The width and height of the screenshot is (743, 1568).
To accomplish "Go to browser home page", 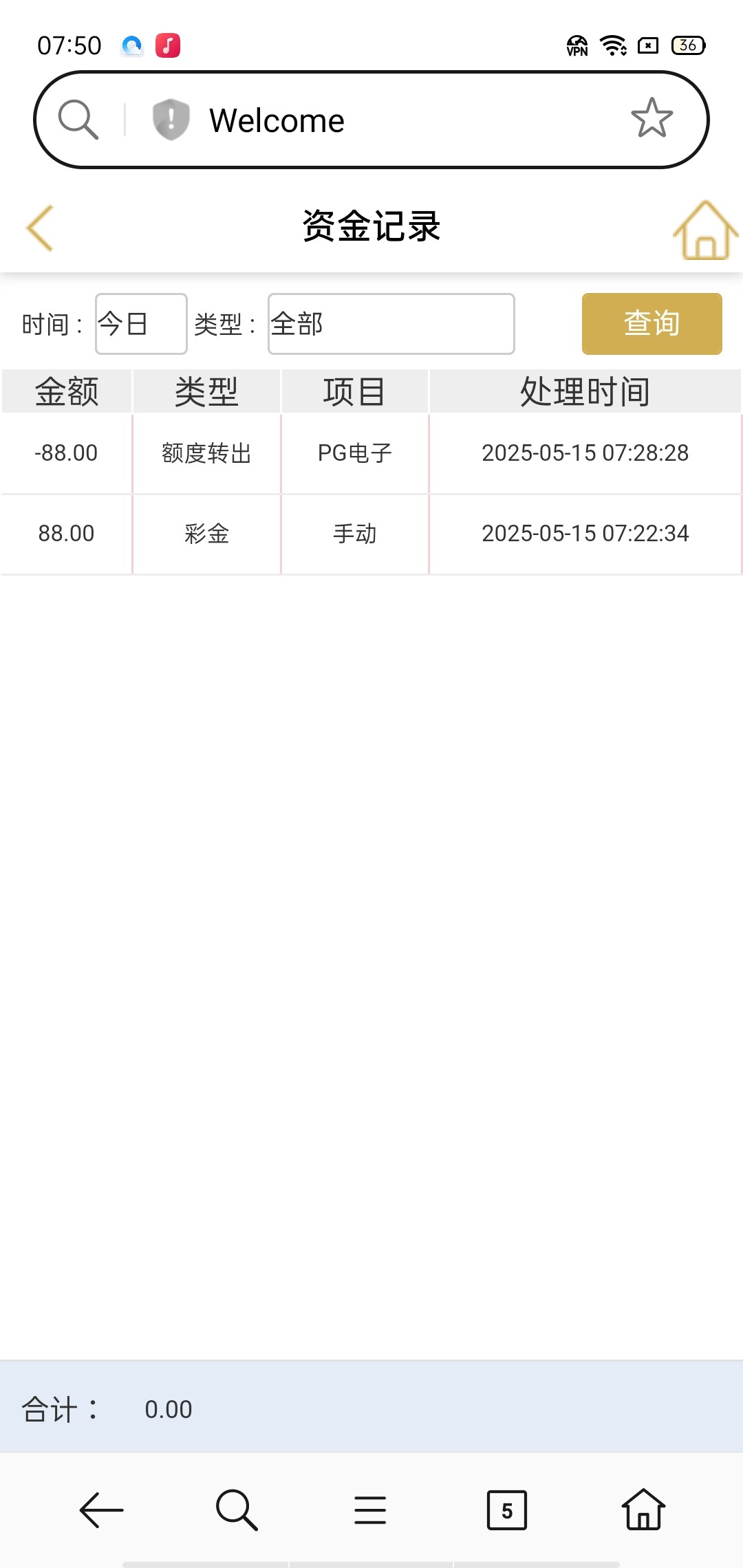I will point(643,1510).
